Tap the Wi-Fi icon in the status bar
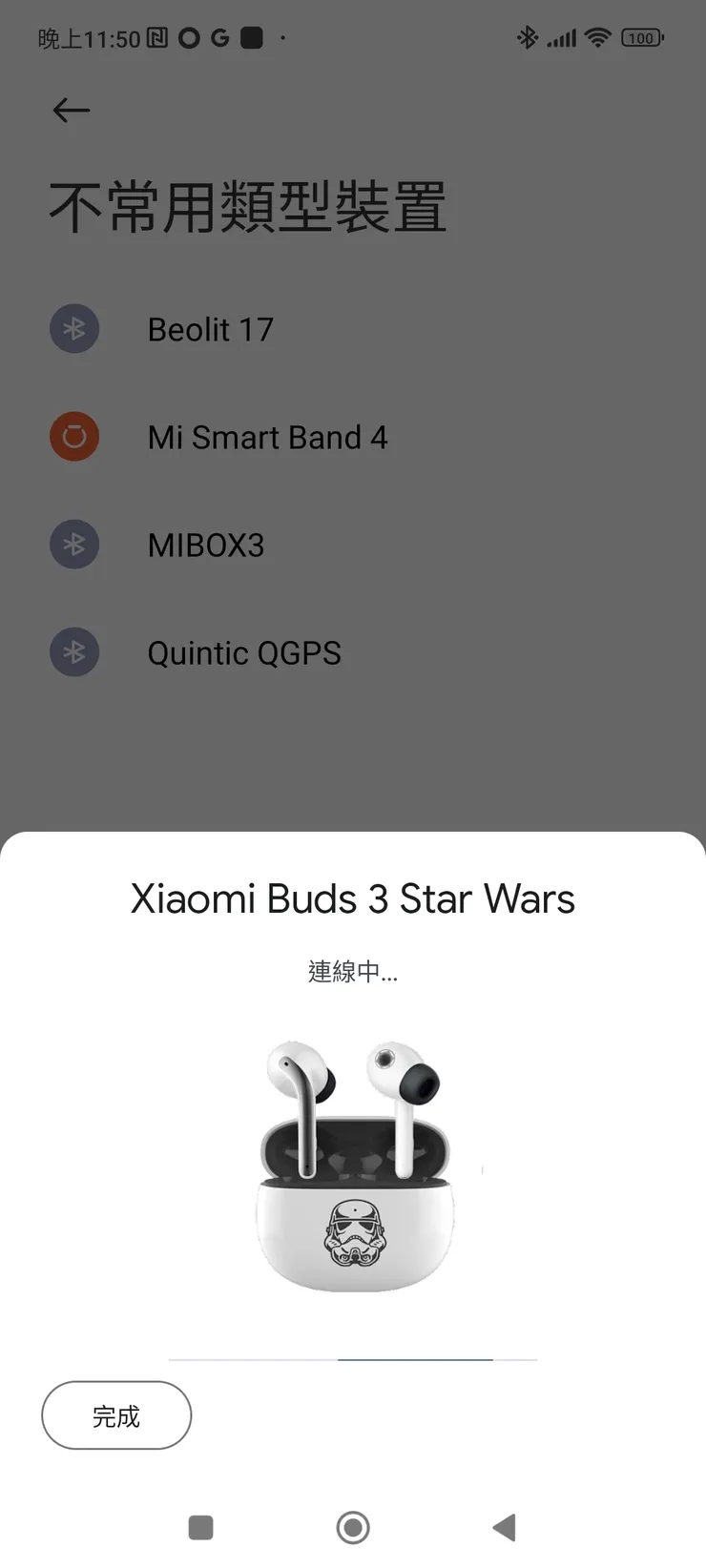 (x=598, y=37)
